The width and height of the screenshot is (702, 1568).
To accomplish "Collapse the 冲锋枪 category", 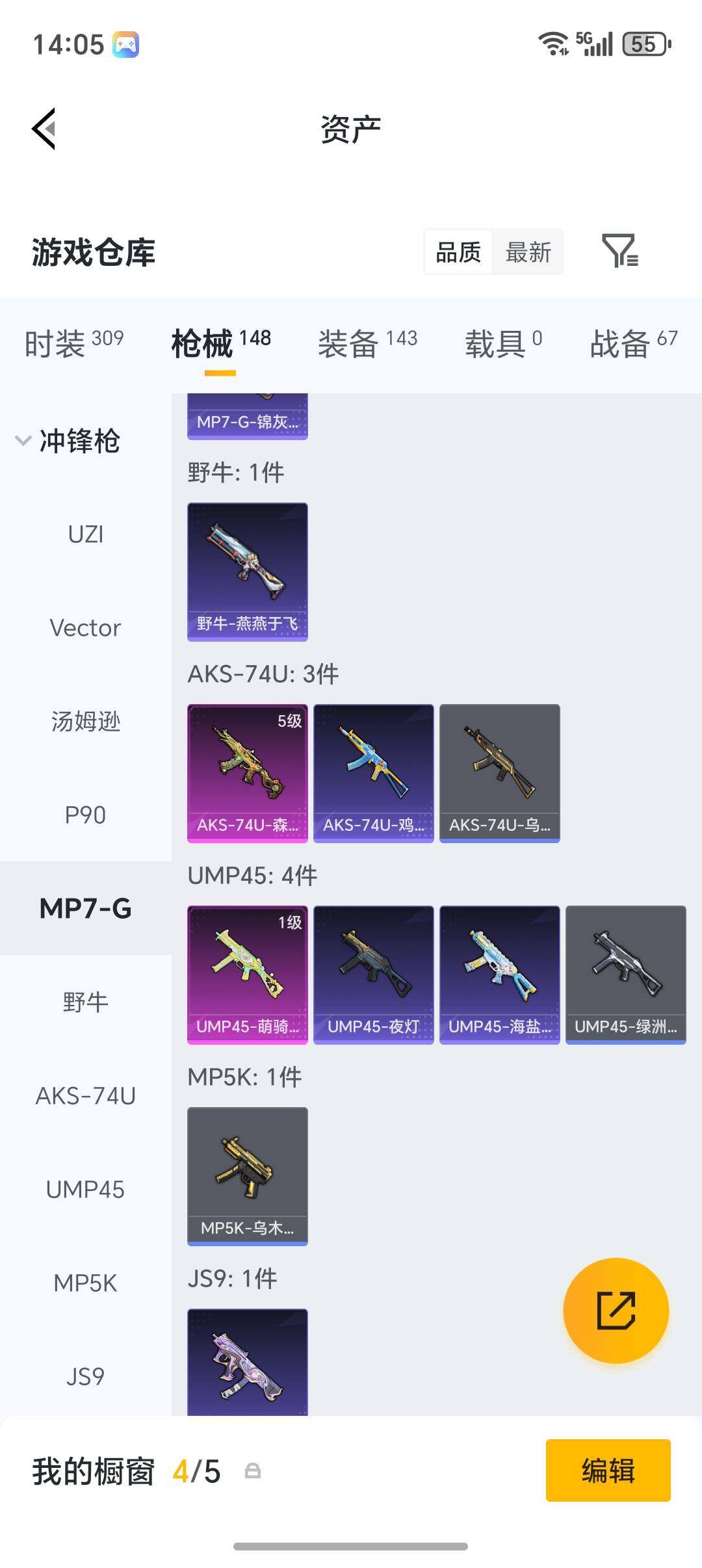I will pyautogui.click(x=68, y=441).
